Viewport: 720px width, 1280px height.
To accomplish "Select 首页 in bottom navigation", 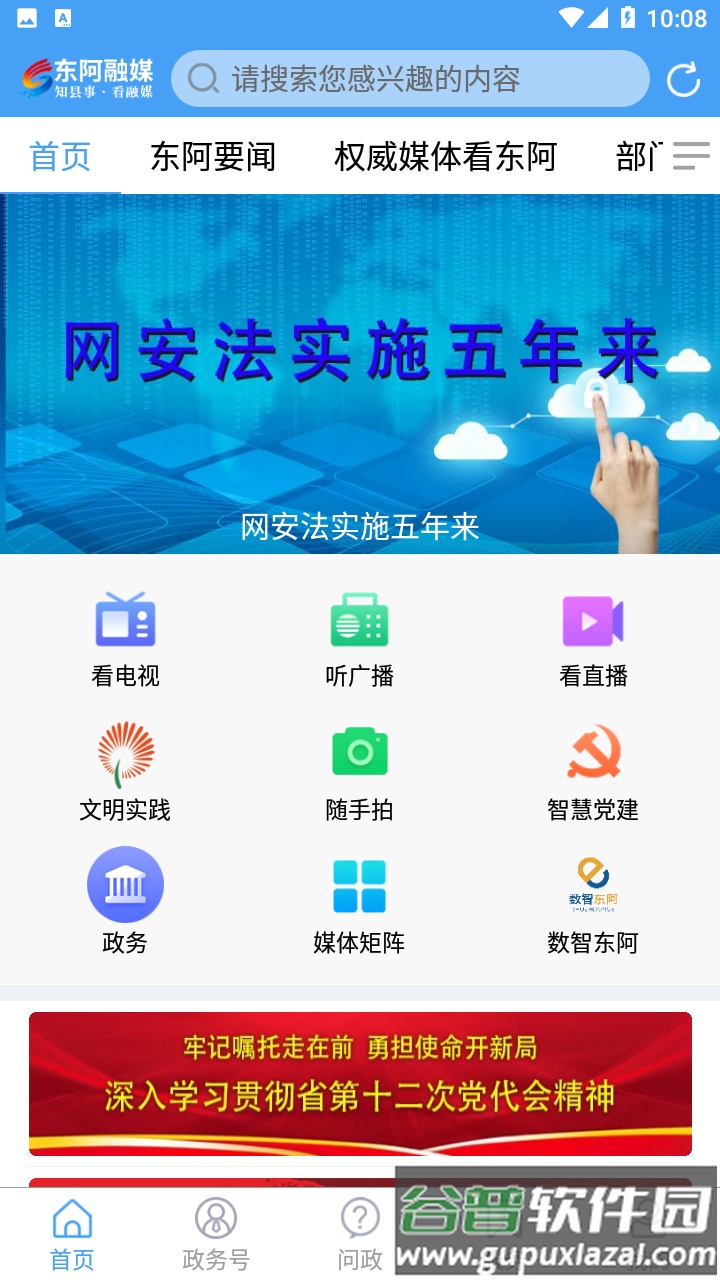I will [x=72, y=1234].
